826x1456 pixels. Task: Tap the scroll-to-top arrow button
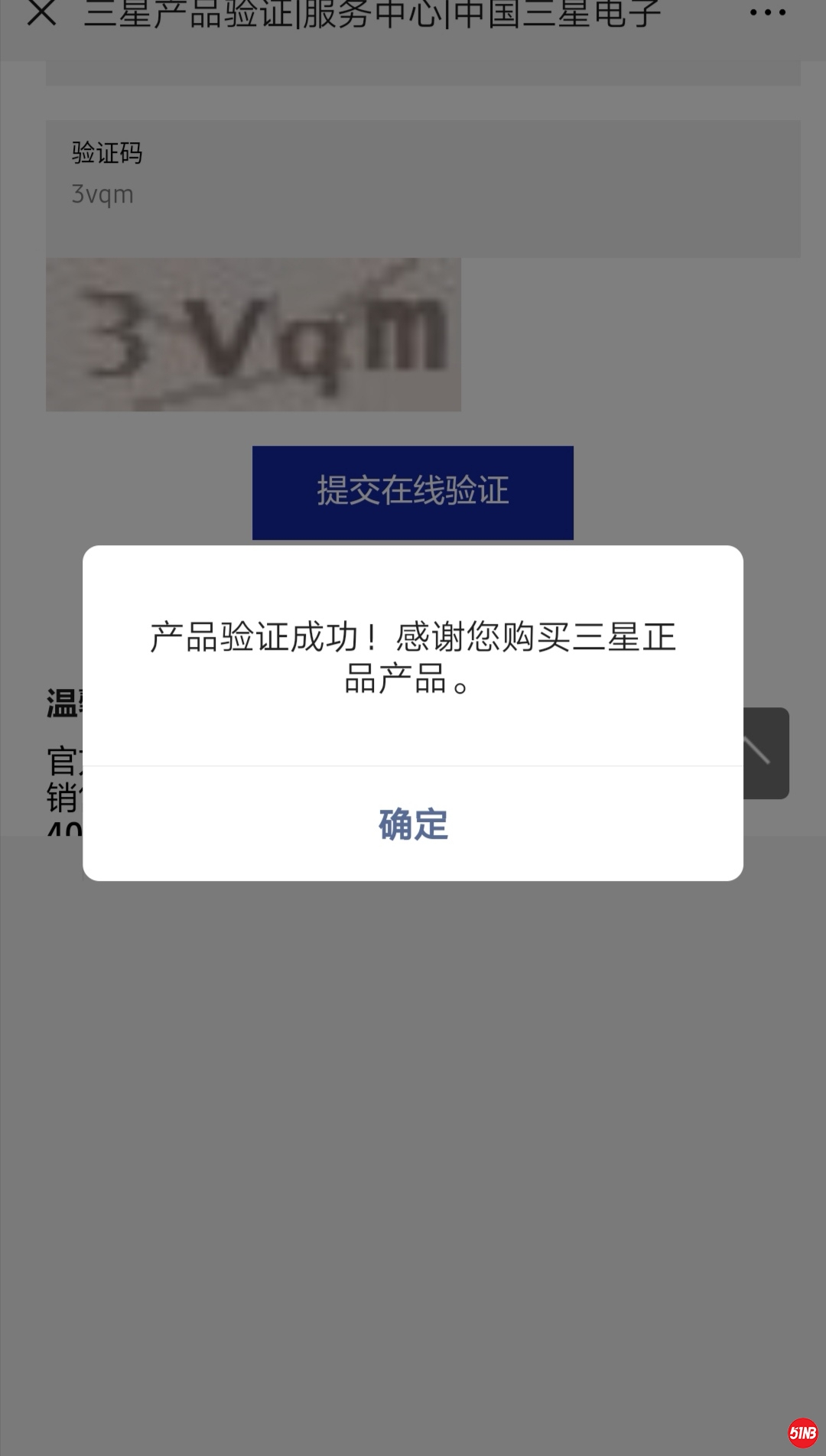tap(766, 752)
